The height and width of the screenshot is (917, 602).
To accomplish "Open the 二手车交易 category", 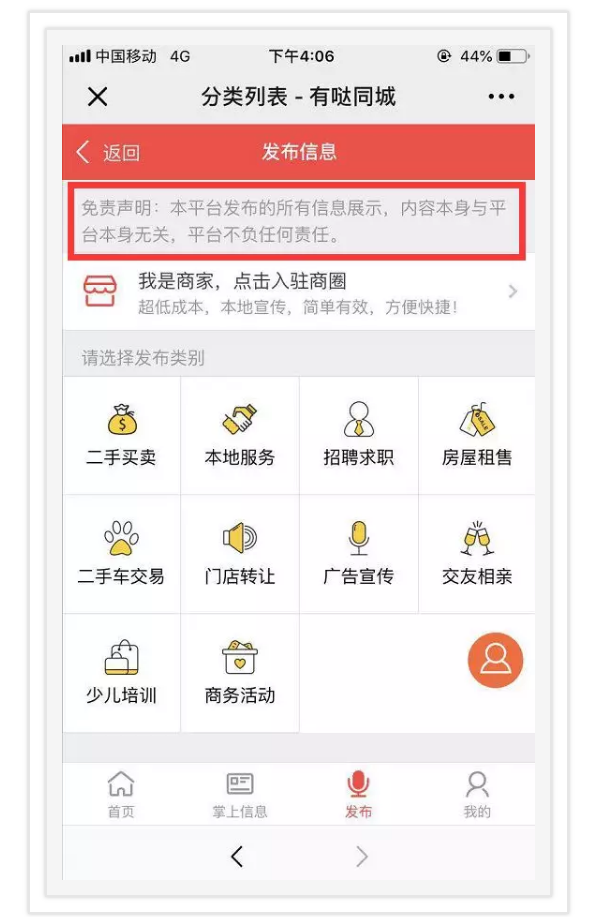I will click(121, 554).
